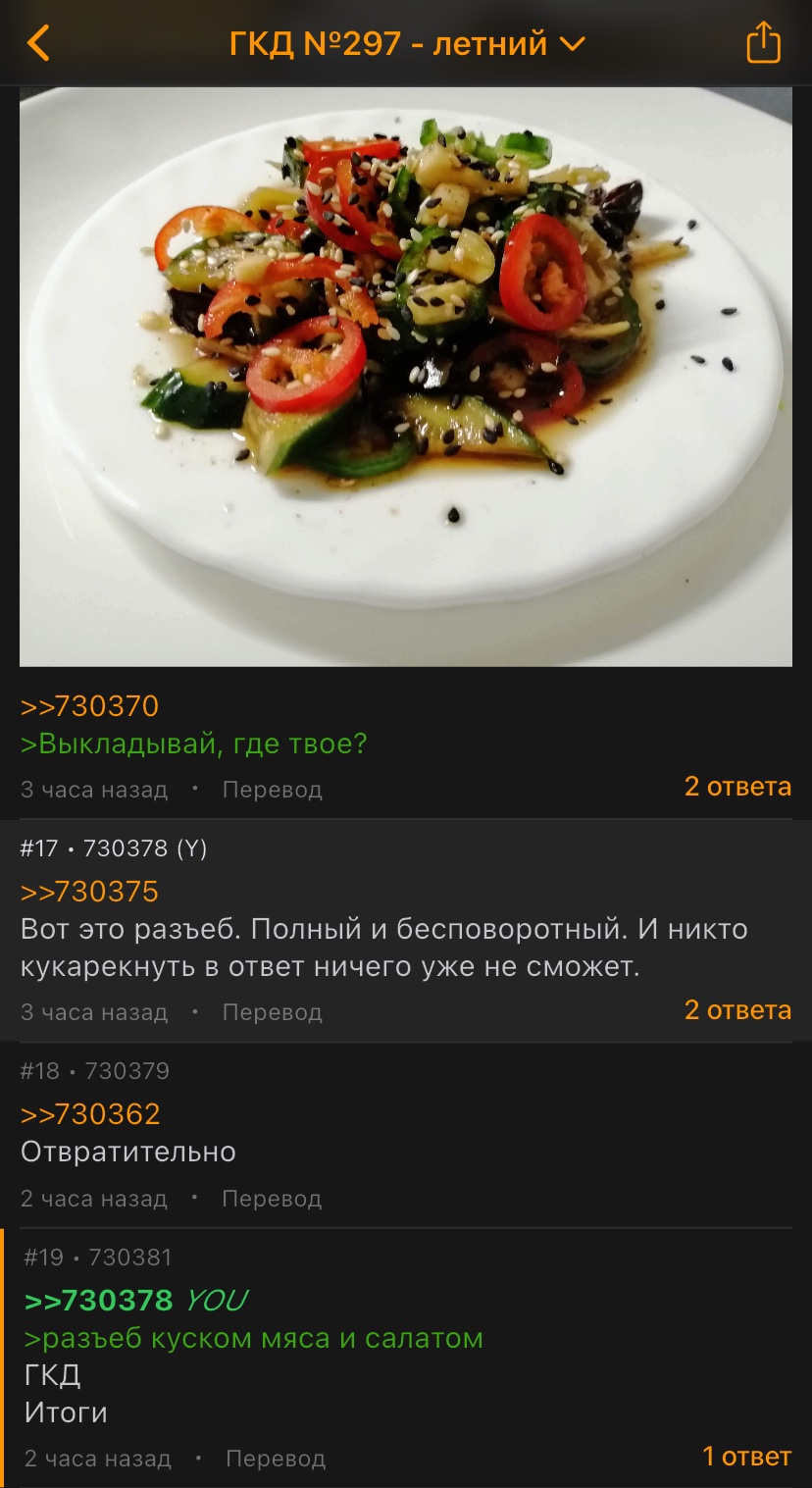Translate the post quoting Выкладывай, где твое

point(272,790)
